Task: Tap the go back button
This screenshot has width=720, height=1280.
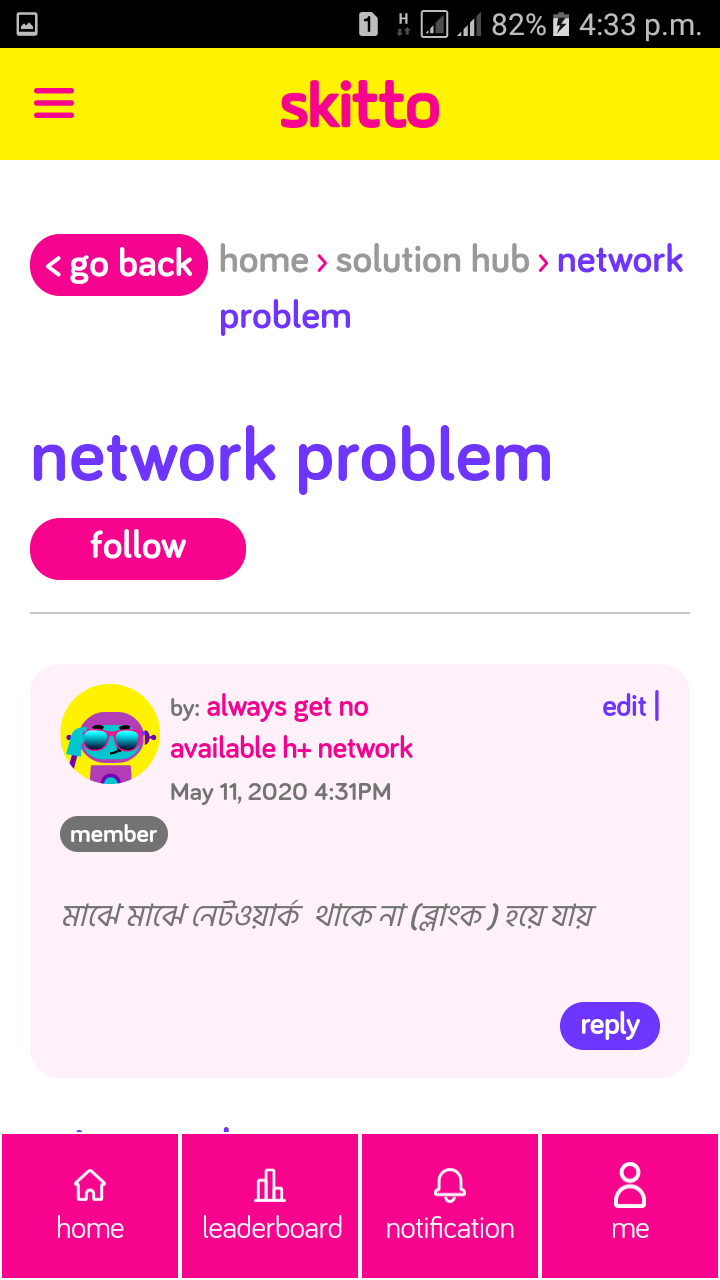Action: [x=119, y=265]
